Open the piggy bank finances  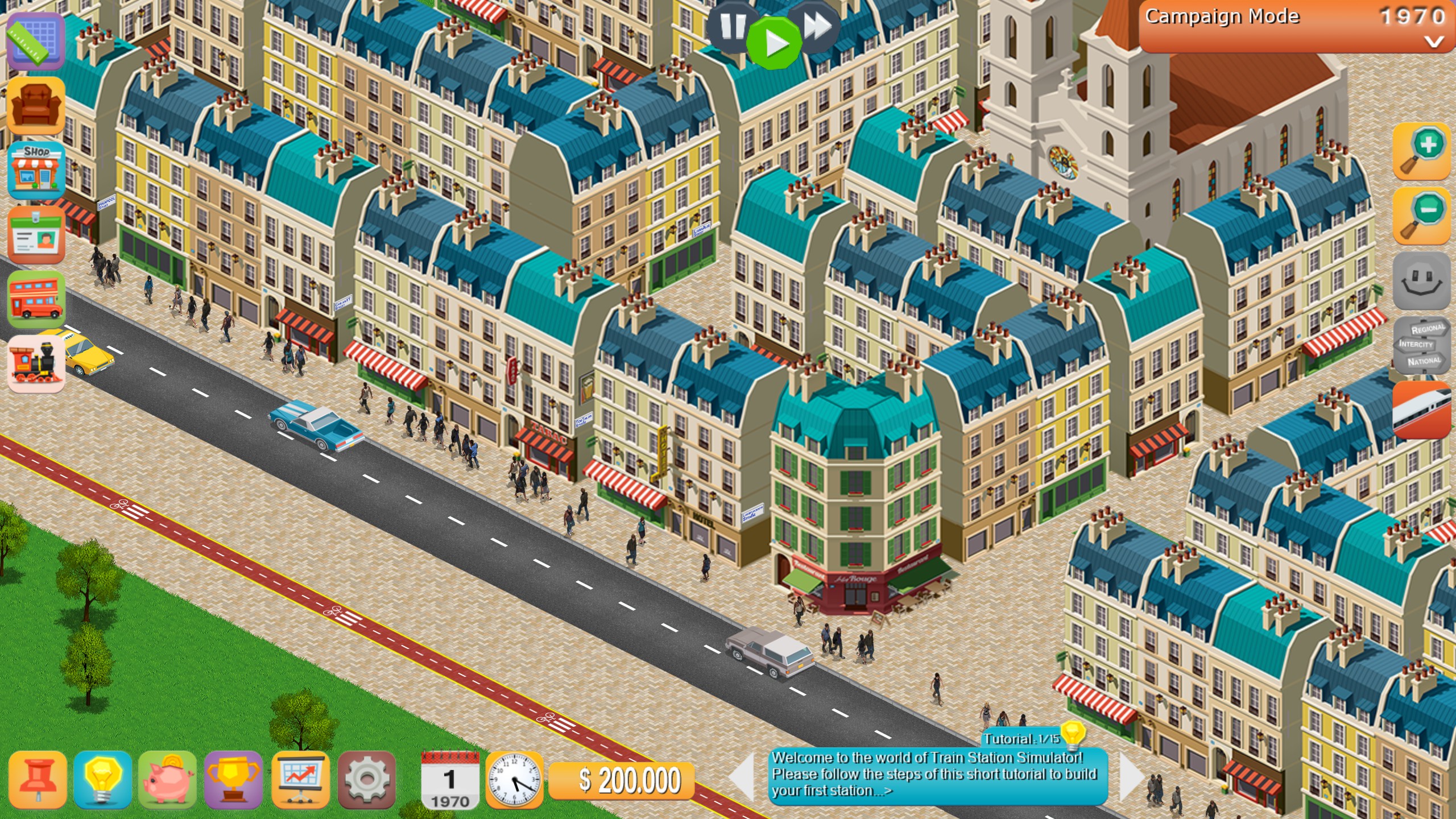[x=168, y=779]
